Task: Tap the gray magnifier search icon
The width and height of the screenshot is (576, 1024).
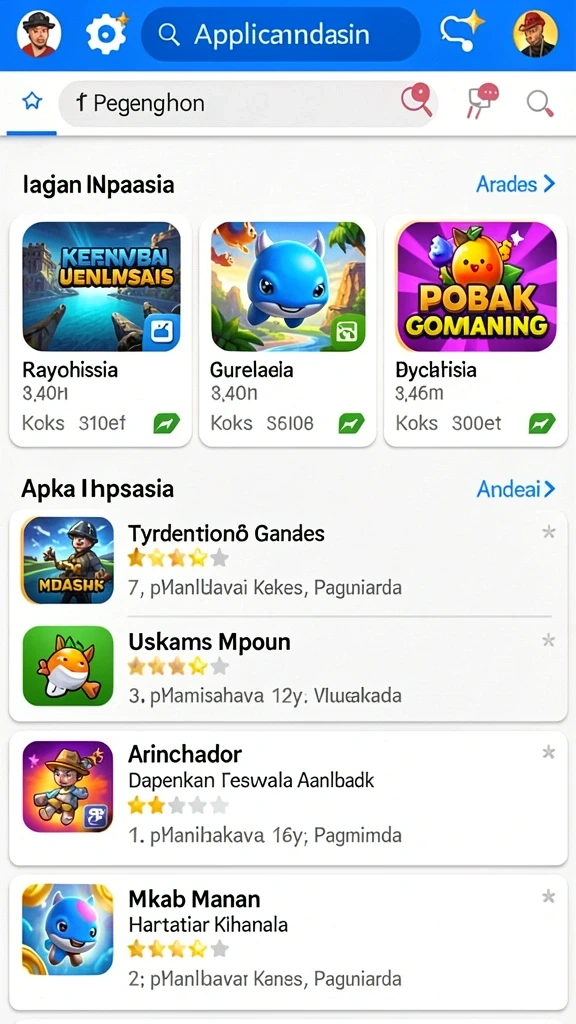Action: click(x=540, y=103)
